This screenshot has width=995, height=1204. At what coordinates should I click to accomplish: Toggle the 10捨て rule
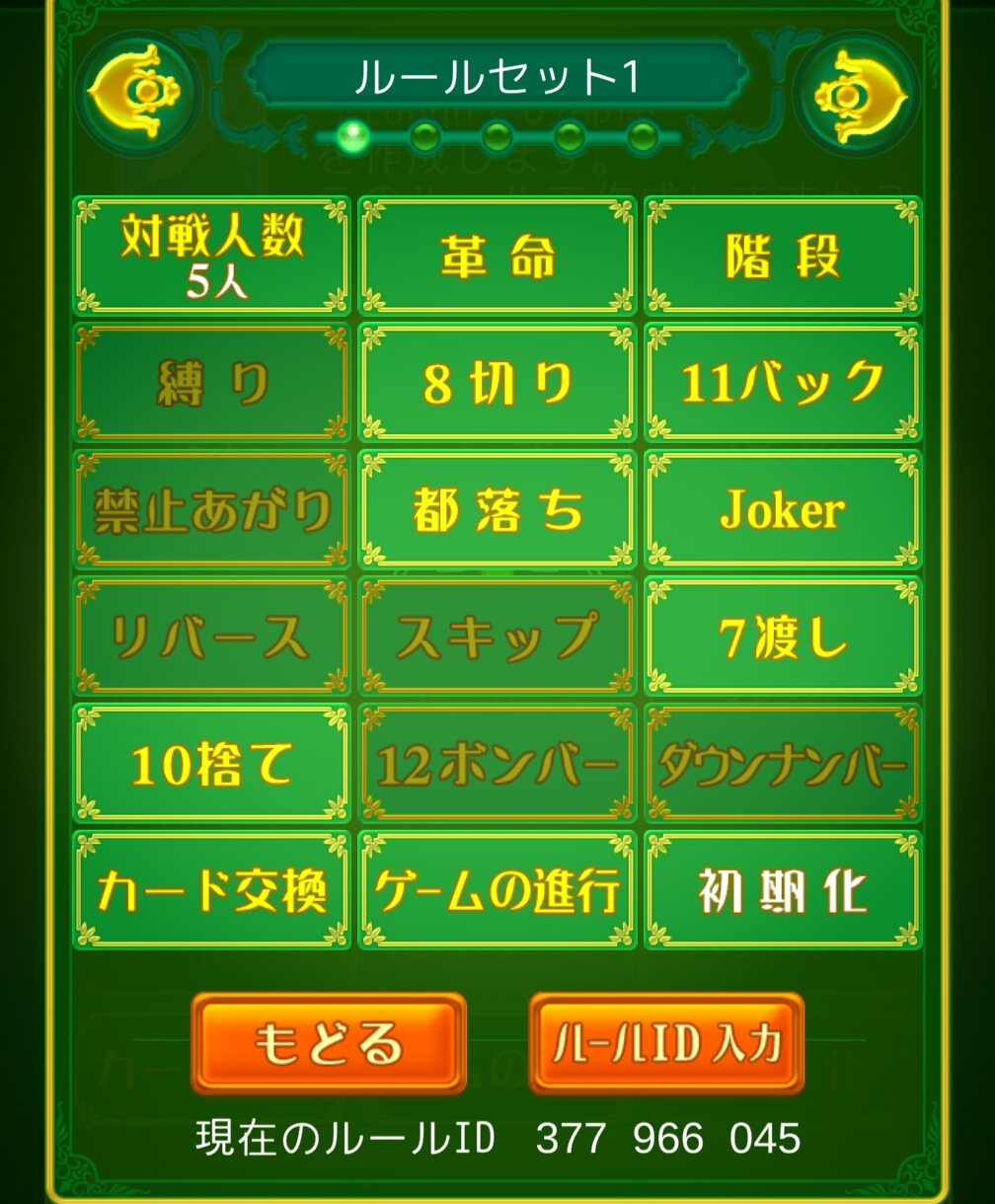pyautogui.click(x=211, y=763)
